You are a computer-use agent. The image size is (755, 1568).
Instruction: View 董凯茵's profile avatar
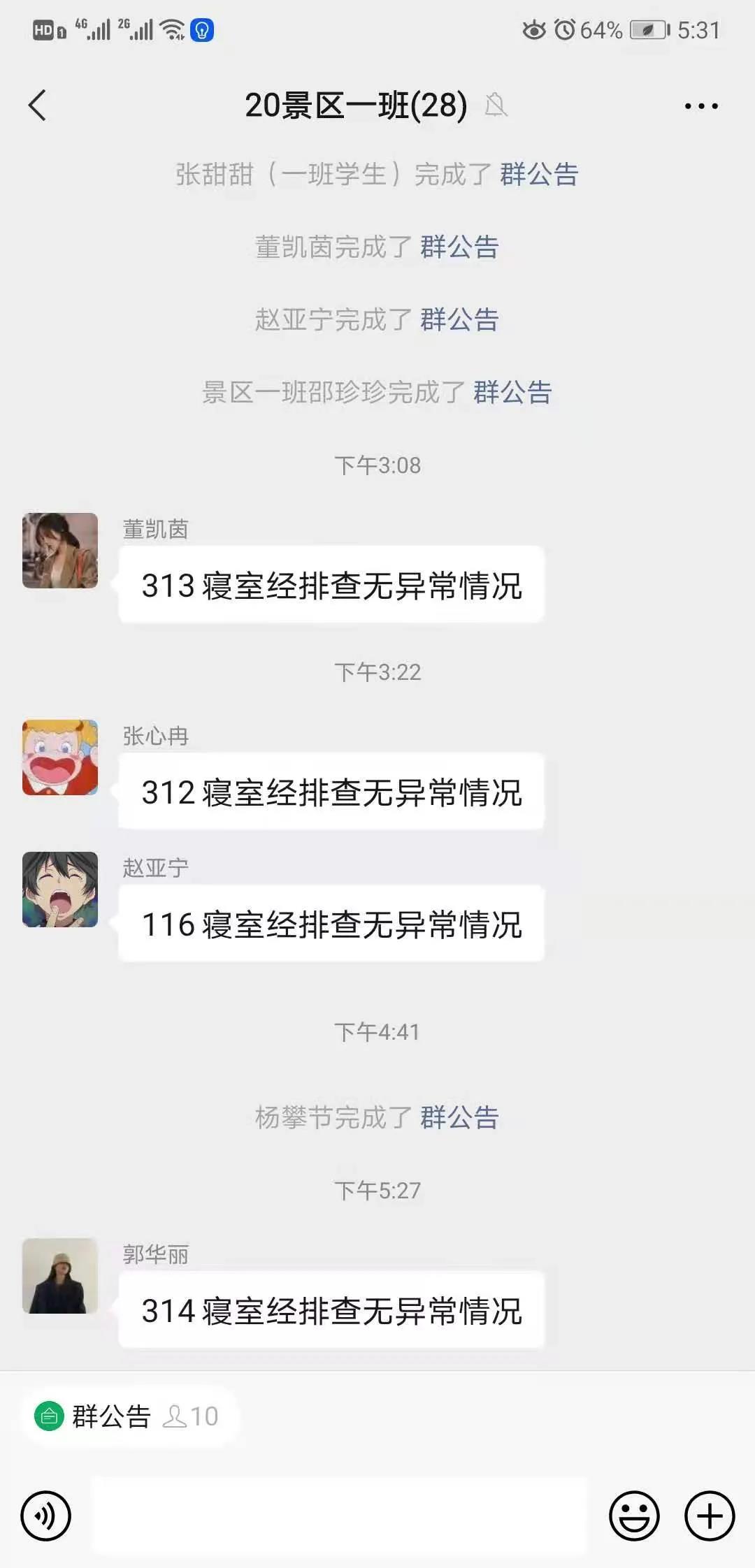60,551
